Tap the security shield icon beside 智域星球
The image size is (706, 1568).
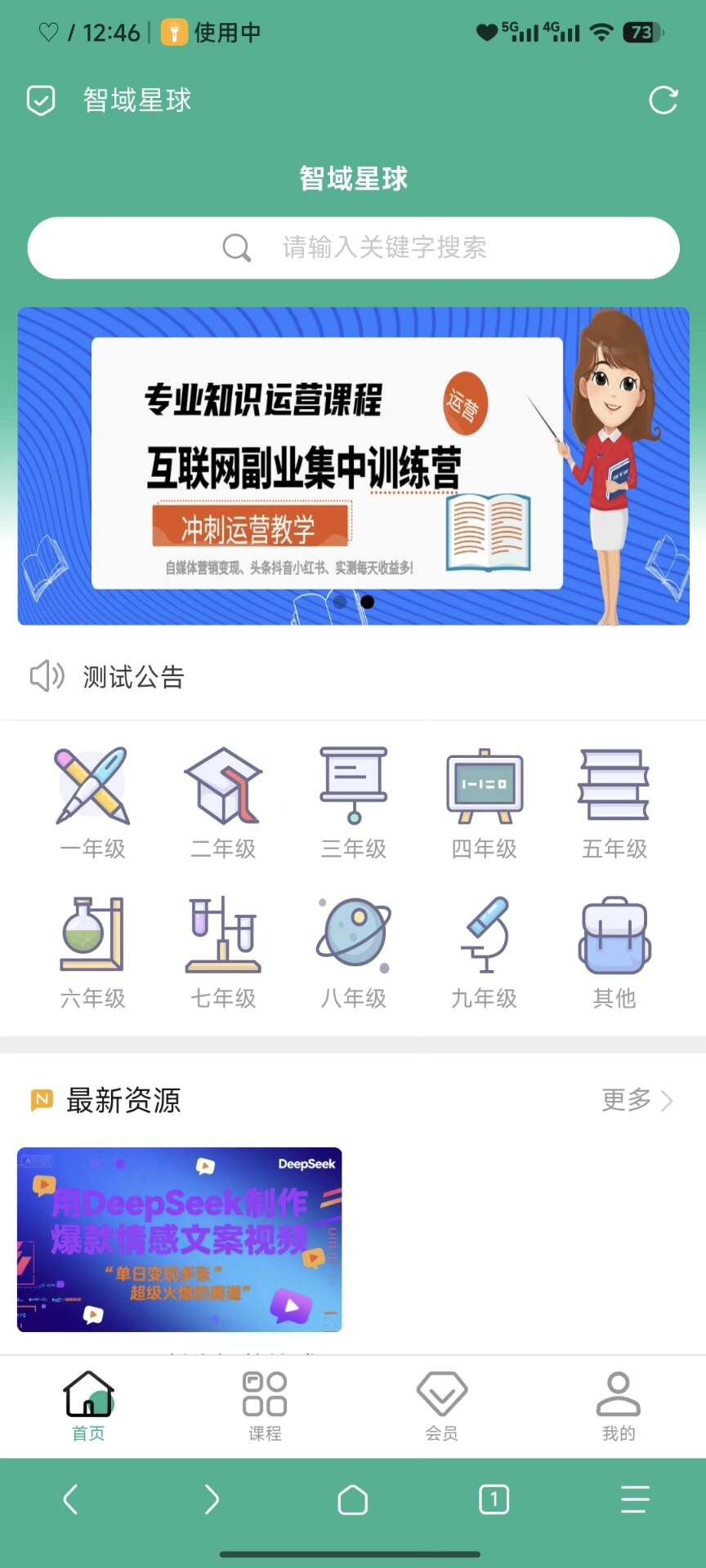pyautogui.click(x=41, y=100)
